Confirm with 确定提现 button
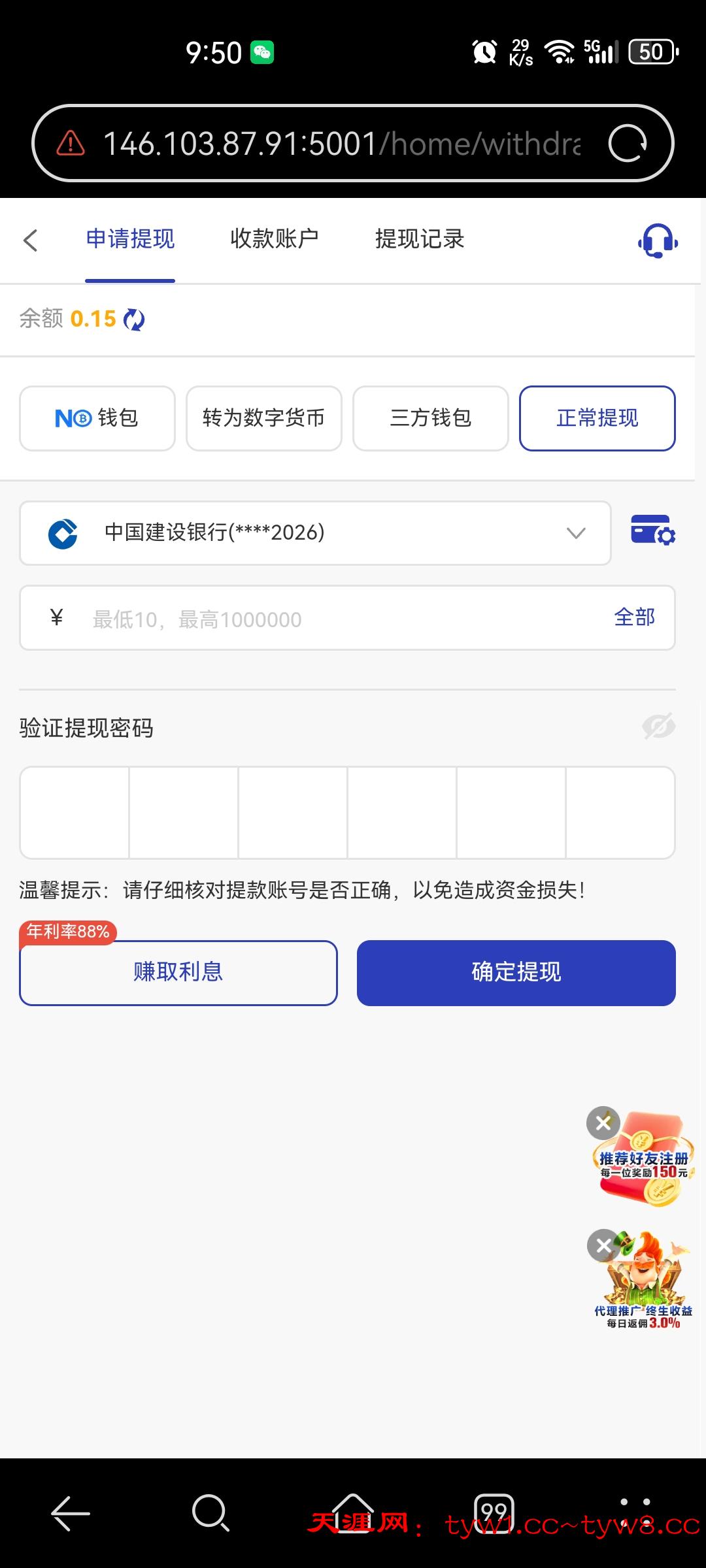This screenshot has width=706, height=1568. [516, 972]
